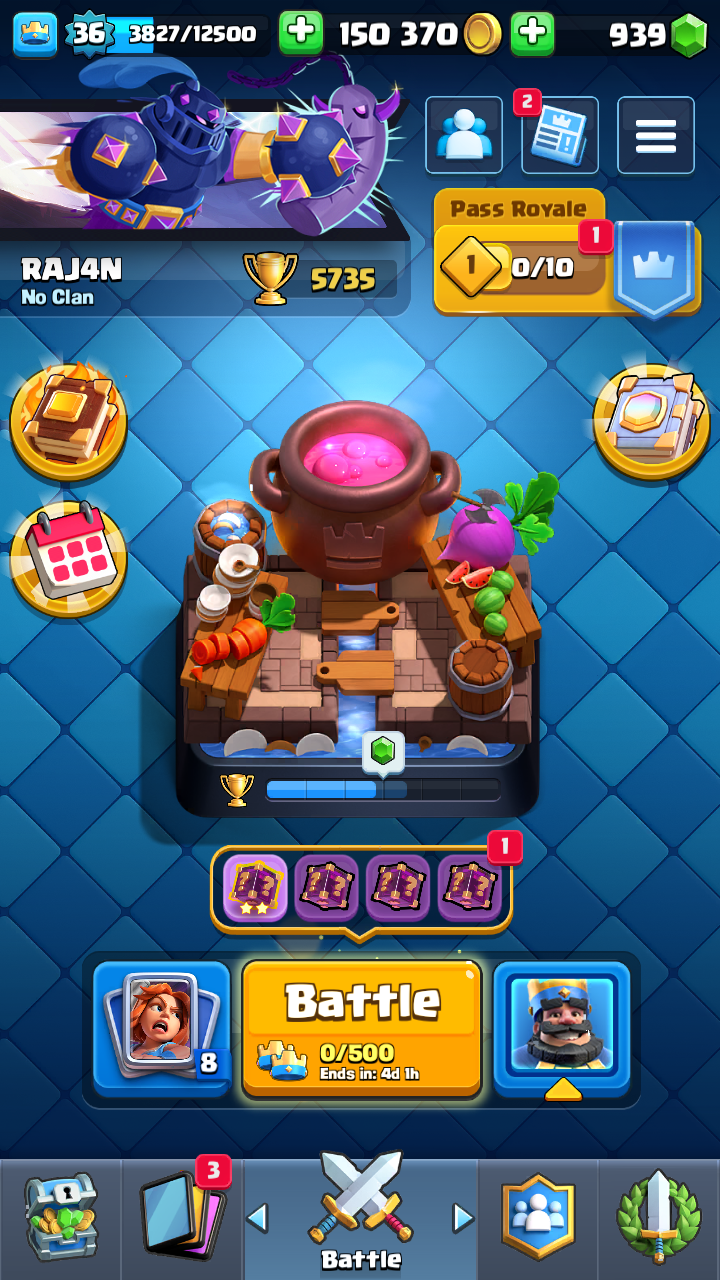This screenshot has width=720, height=1280.
Task: Open the news feed icon
Action: 559,135
